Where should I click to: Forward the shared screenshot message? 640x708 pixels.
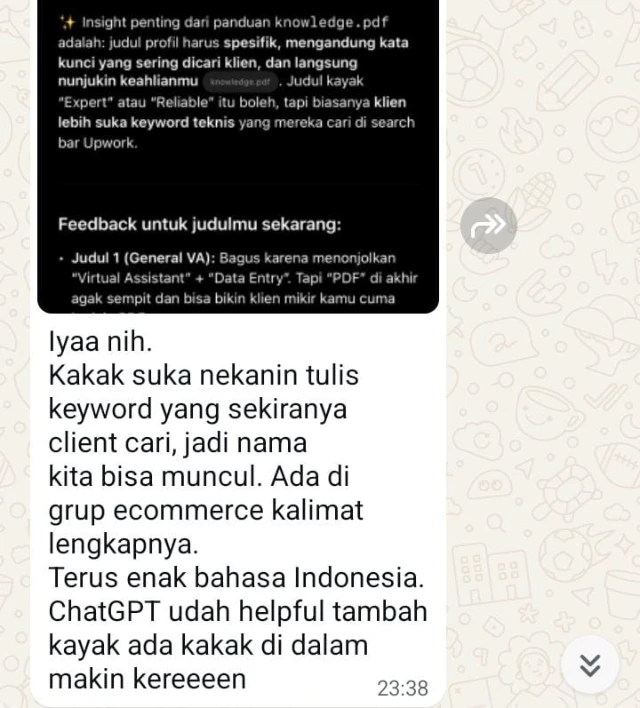(x=489, y=226)
